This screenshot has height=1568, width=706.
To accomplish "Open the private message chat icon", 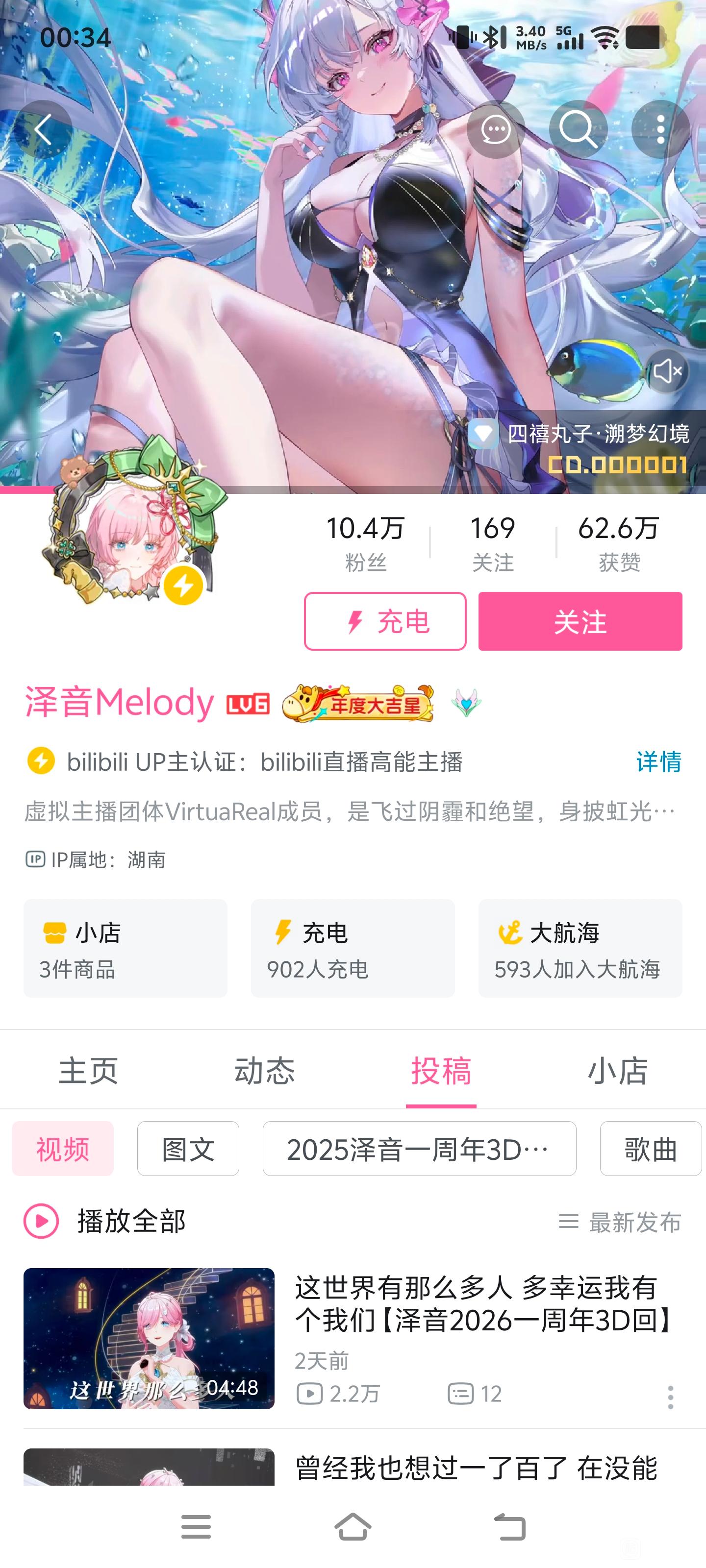I will pyautogui.click(x=495, y=130).
